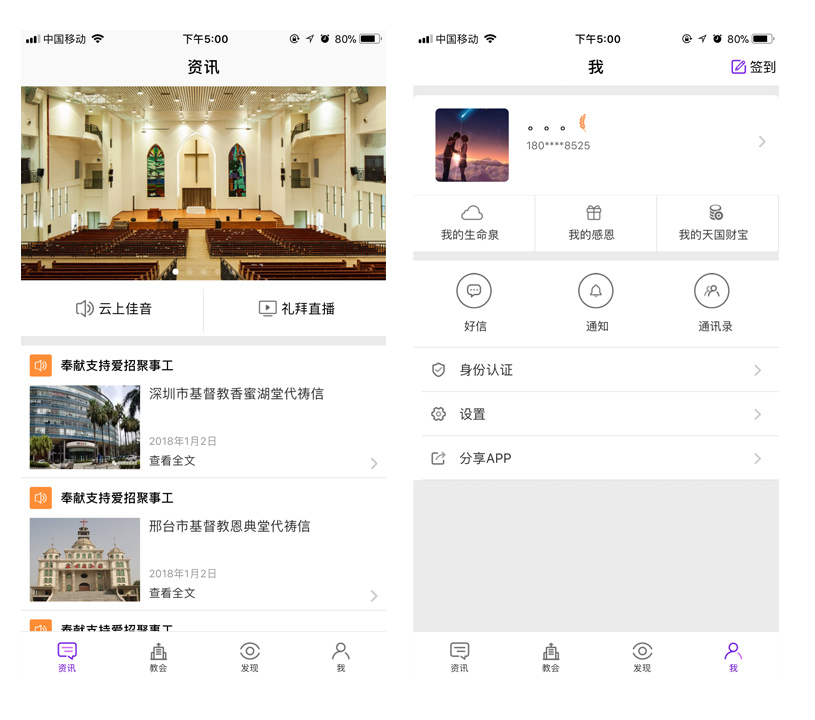Screen dimensions: 815x720
Task: Open 我的生命泉
Action: click(x=474, y=223)
